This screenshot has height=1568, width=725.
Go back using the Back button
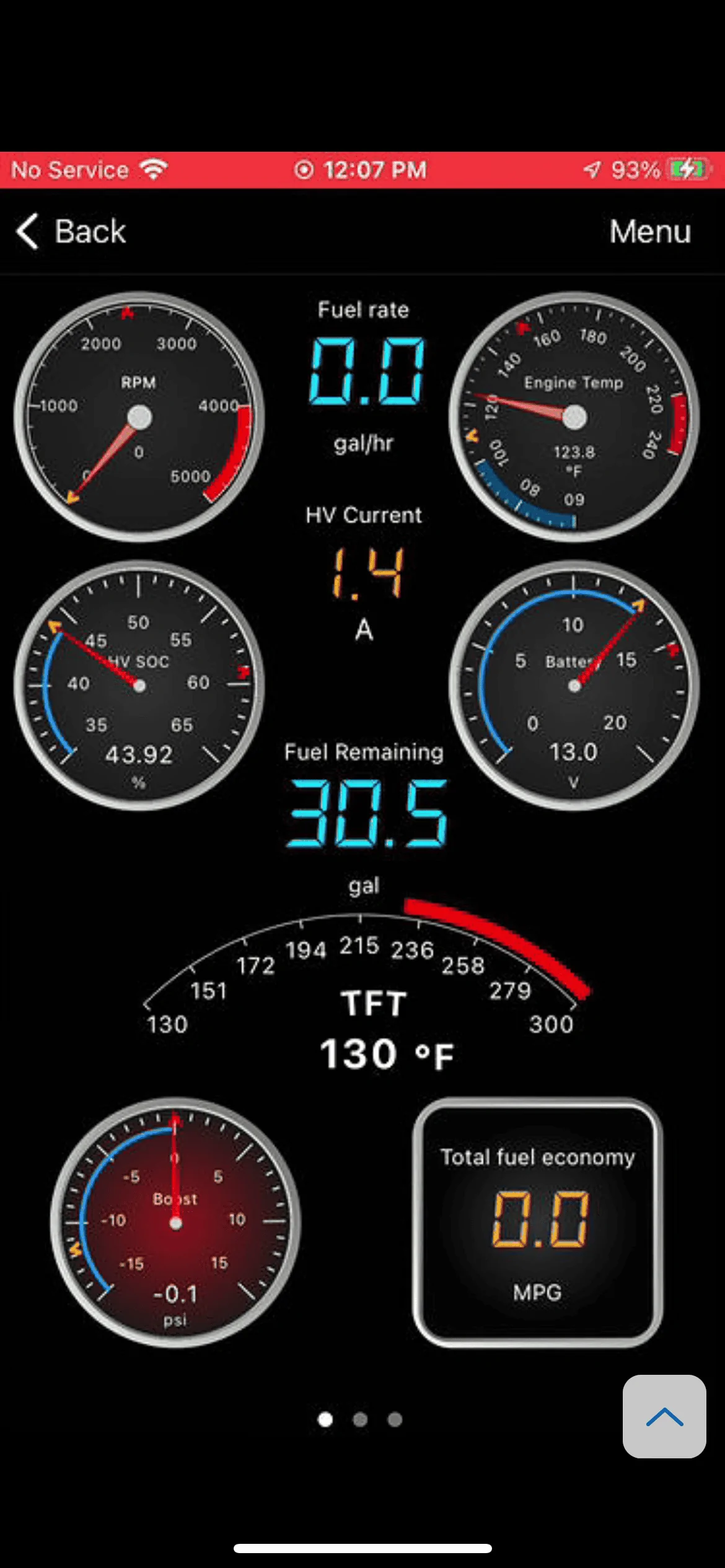tap(71, 232)
